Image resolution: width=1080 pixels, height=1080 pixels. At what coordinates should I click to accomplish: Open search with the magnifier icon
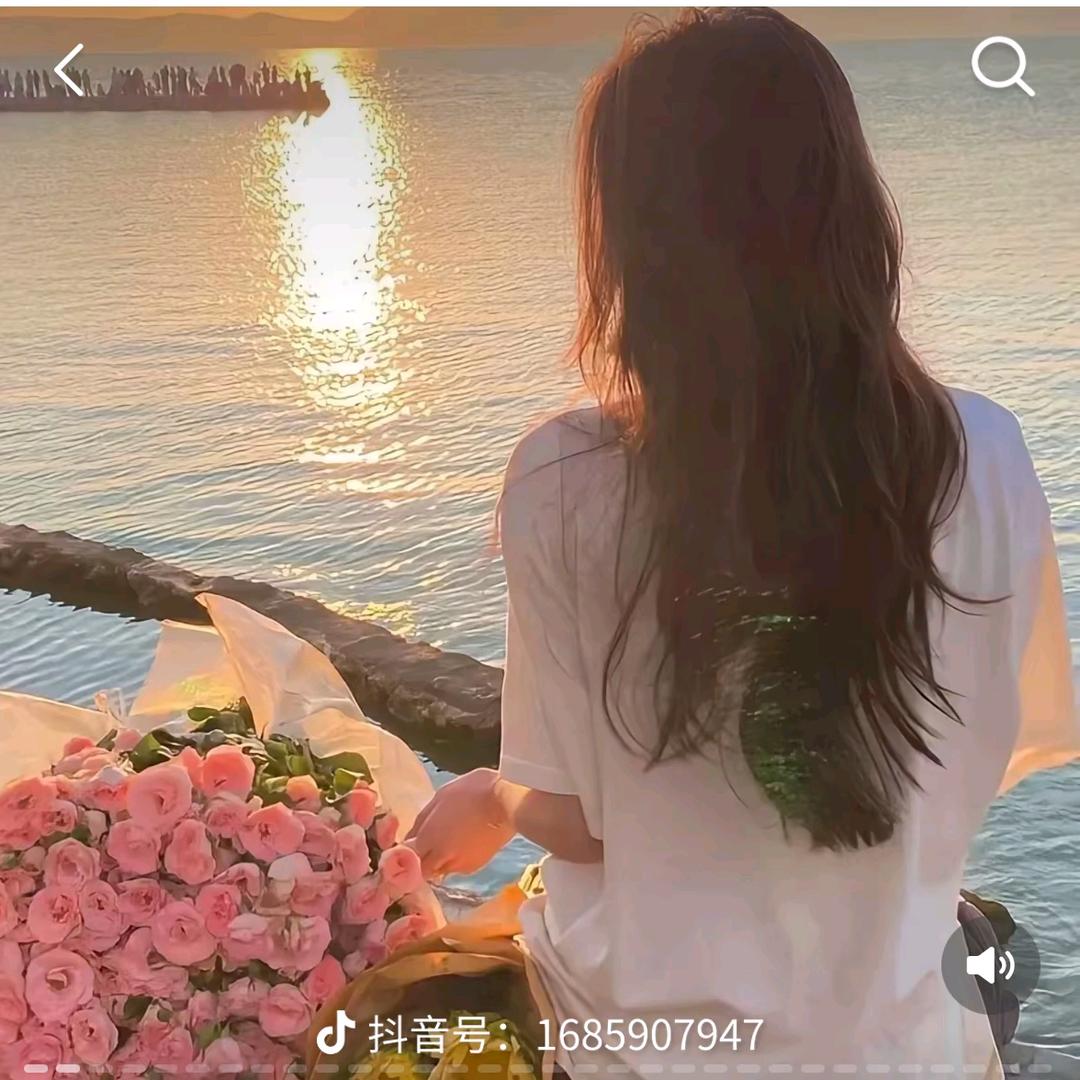(x=1002, y=67)
